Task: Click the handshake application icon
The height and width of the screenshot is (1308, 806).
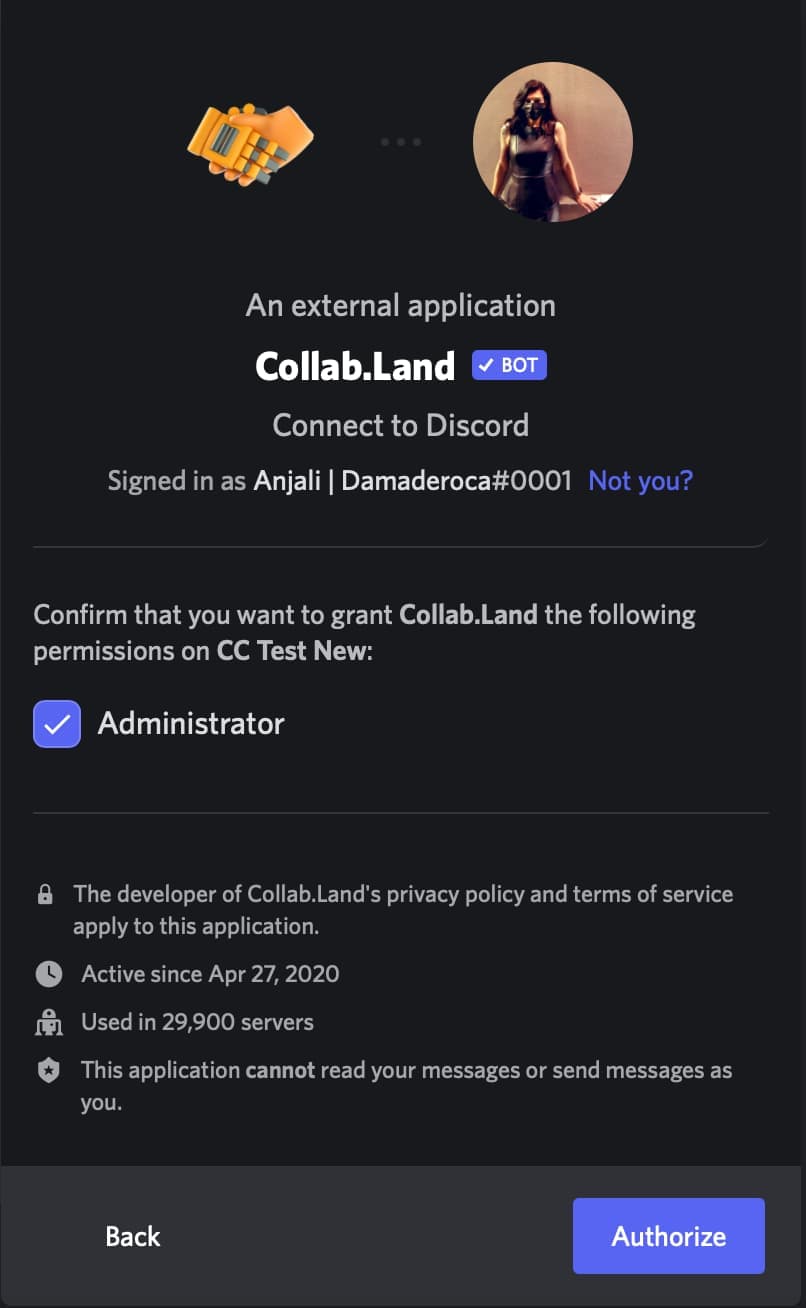Action: [250, 140]
